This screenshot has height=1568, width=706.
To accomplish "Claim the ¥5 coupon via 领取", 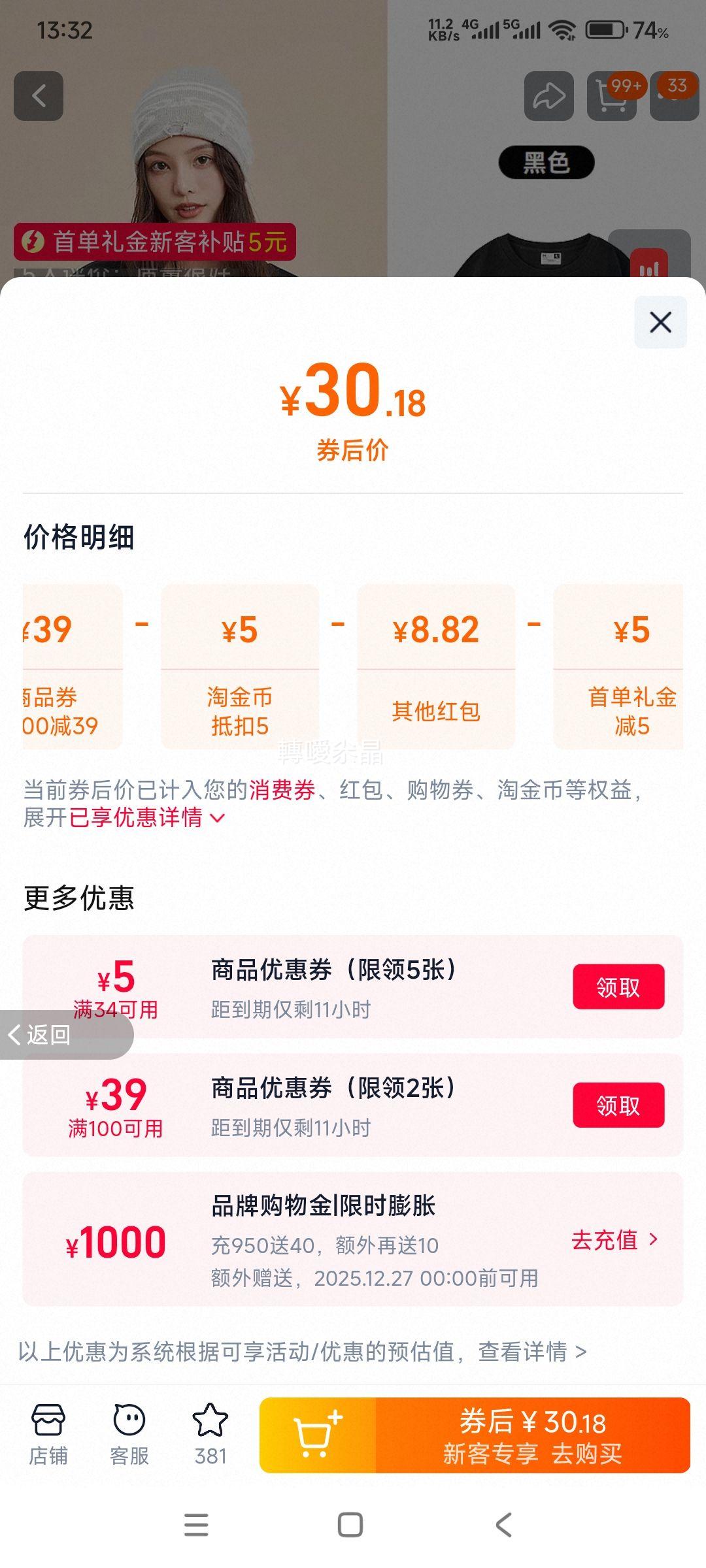I will tap(618, 988).
